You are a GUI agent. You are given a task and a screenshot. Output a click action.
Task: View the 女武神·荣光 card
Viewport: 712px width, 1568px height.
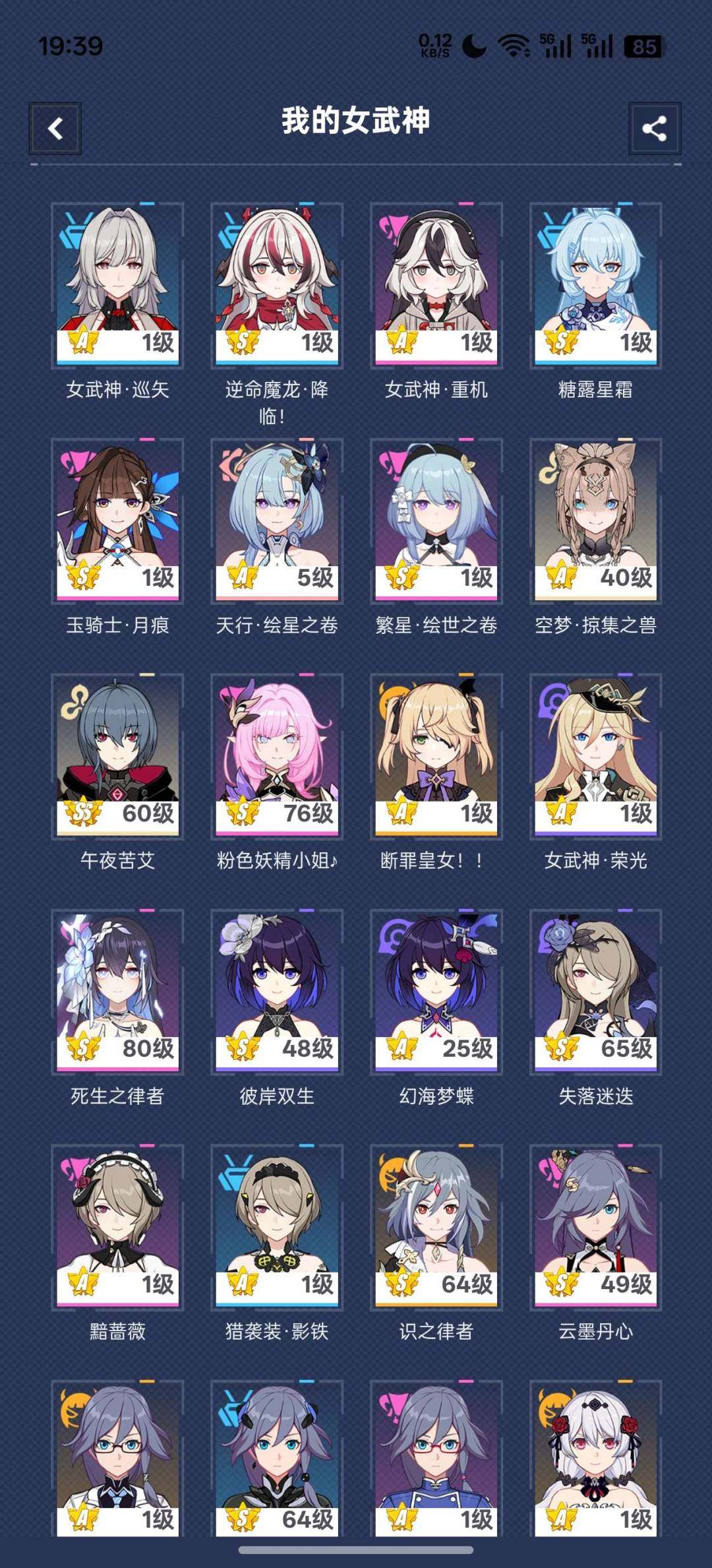pos(595,756)
